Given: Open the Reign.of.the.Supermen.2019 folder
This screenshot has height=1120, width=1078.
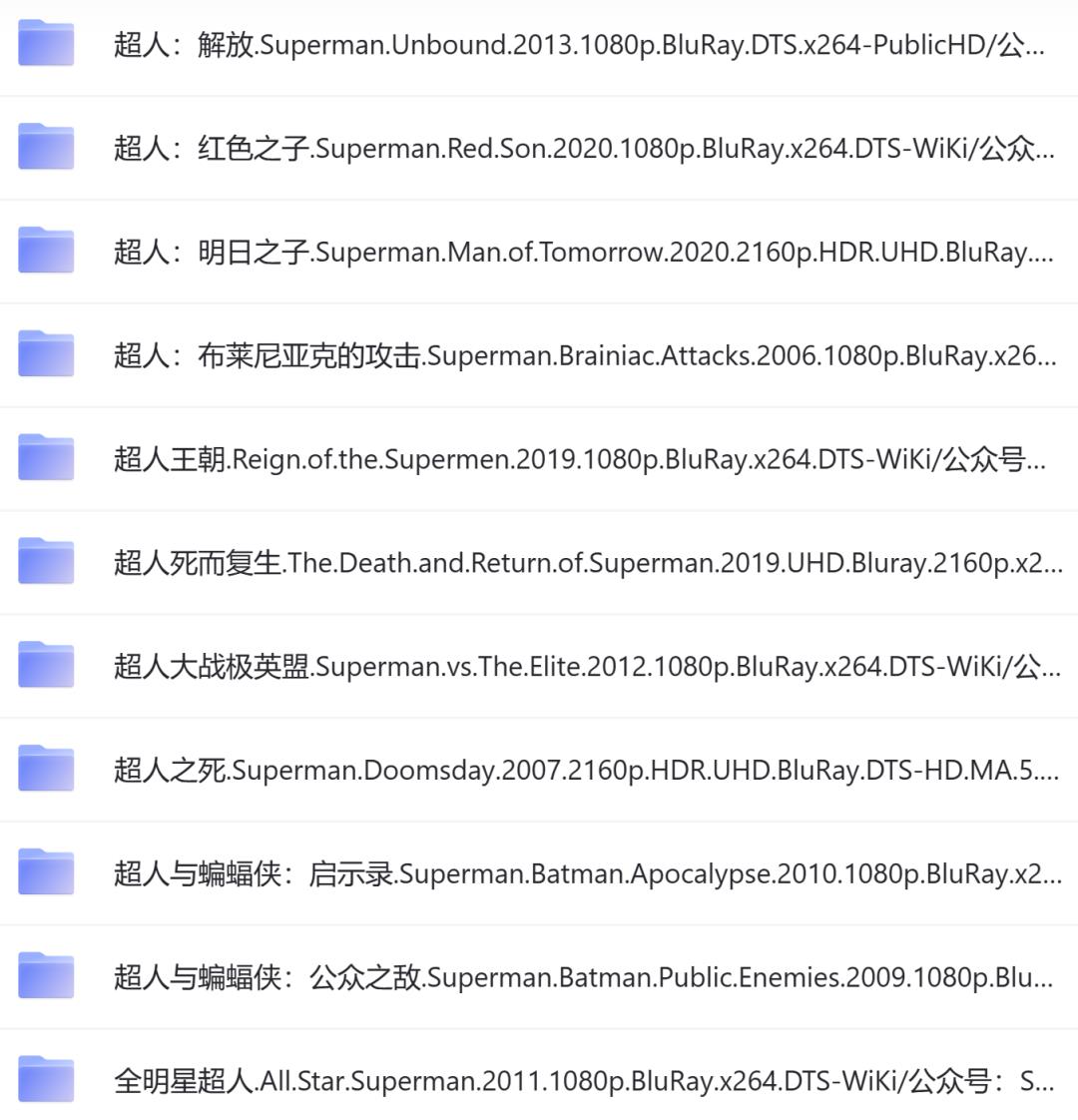Looking at the screenshot, I should point(579,460).
